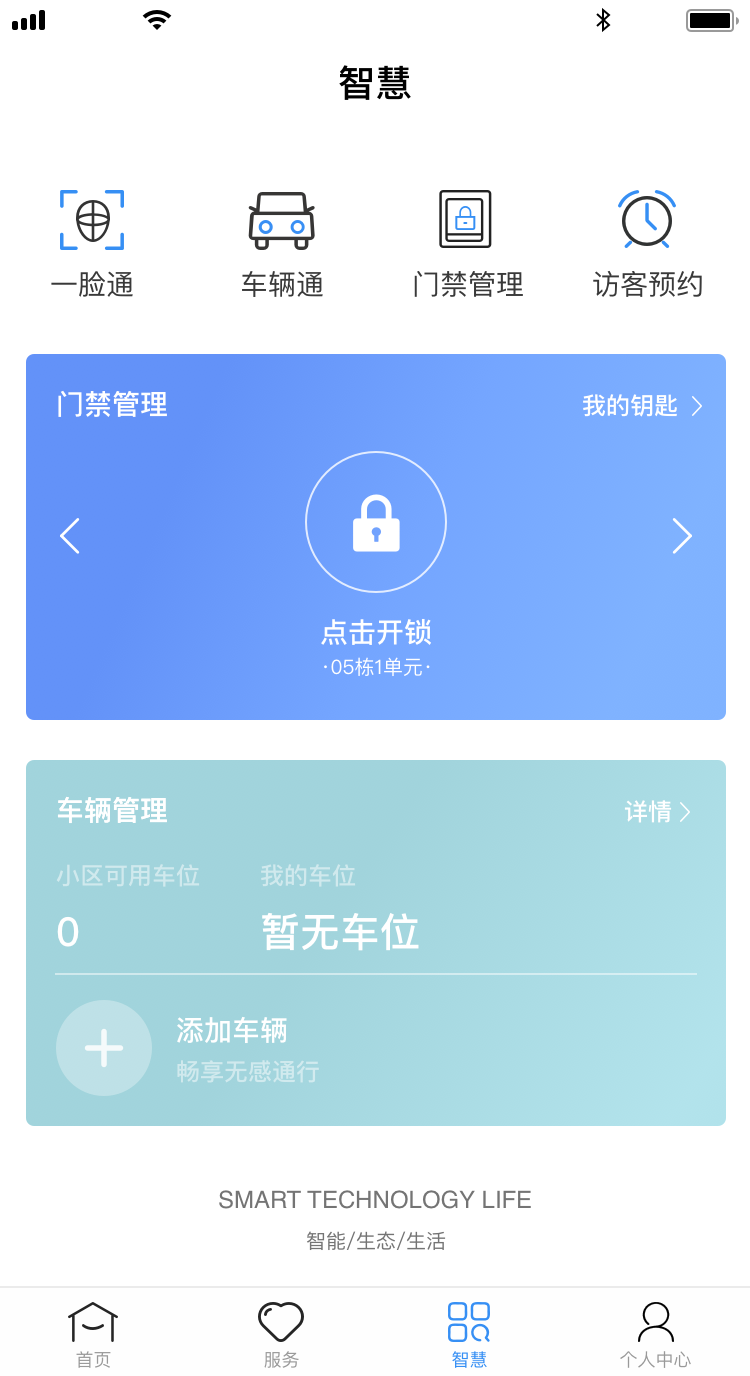Switch to the 服务 tab

281,1335
